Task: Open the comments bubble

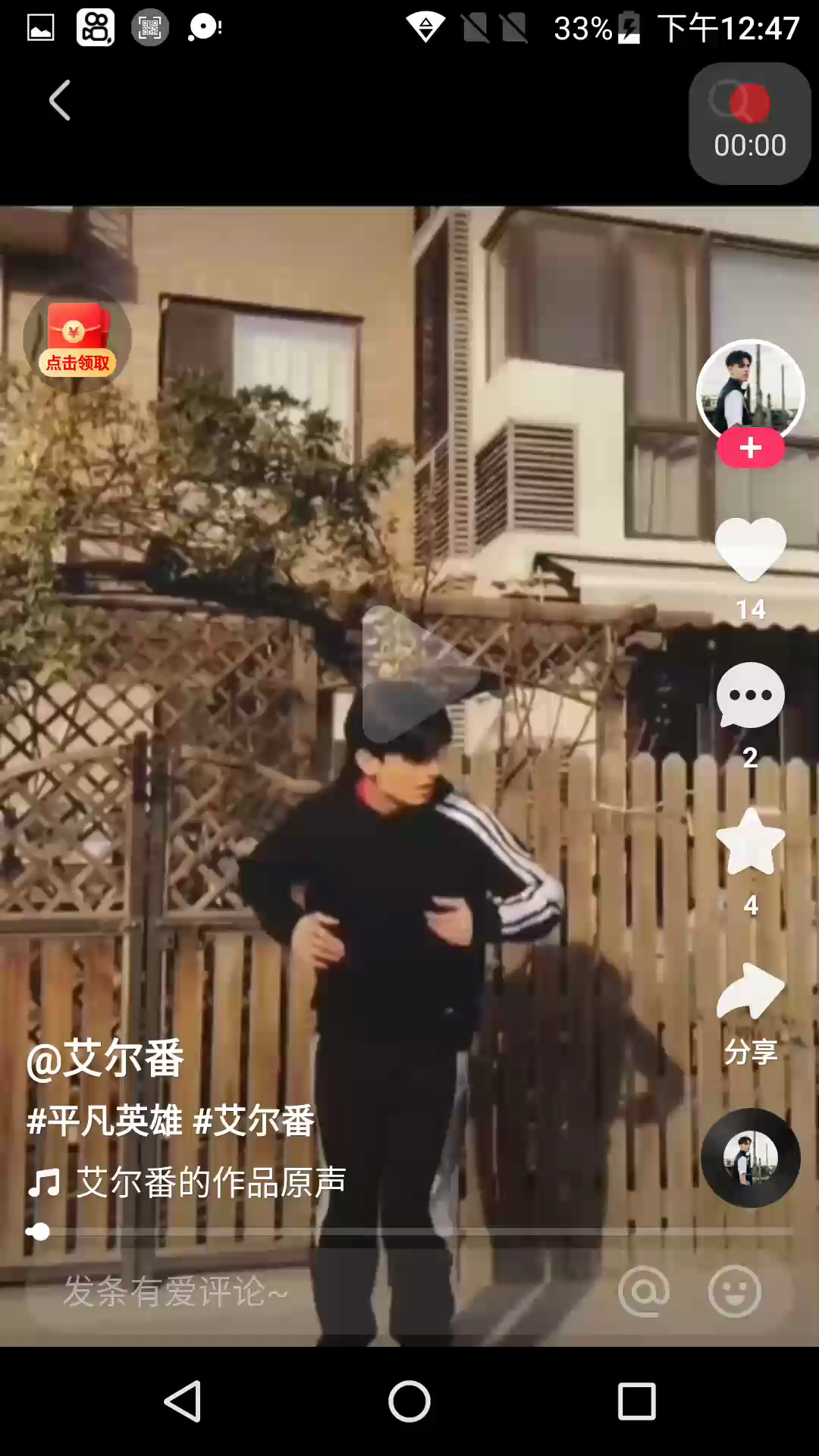Action: click(x=750, y=695)
